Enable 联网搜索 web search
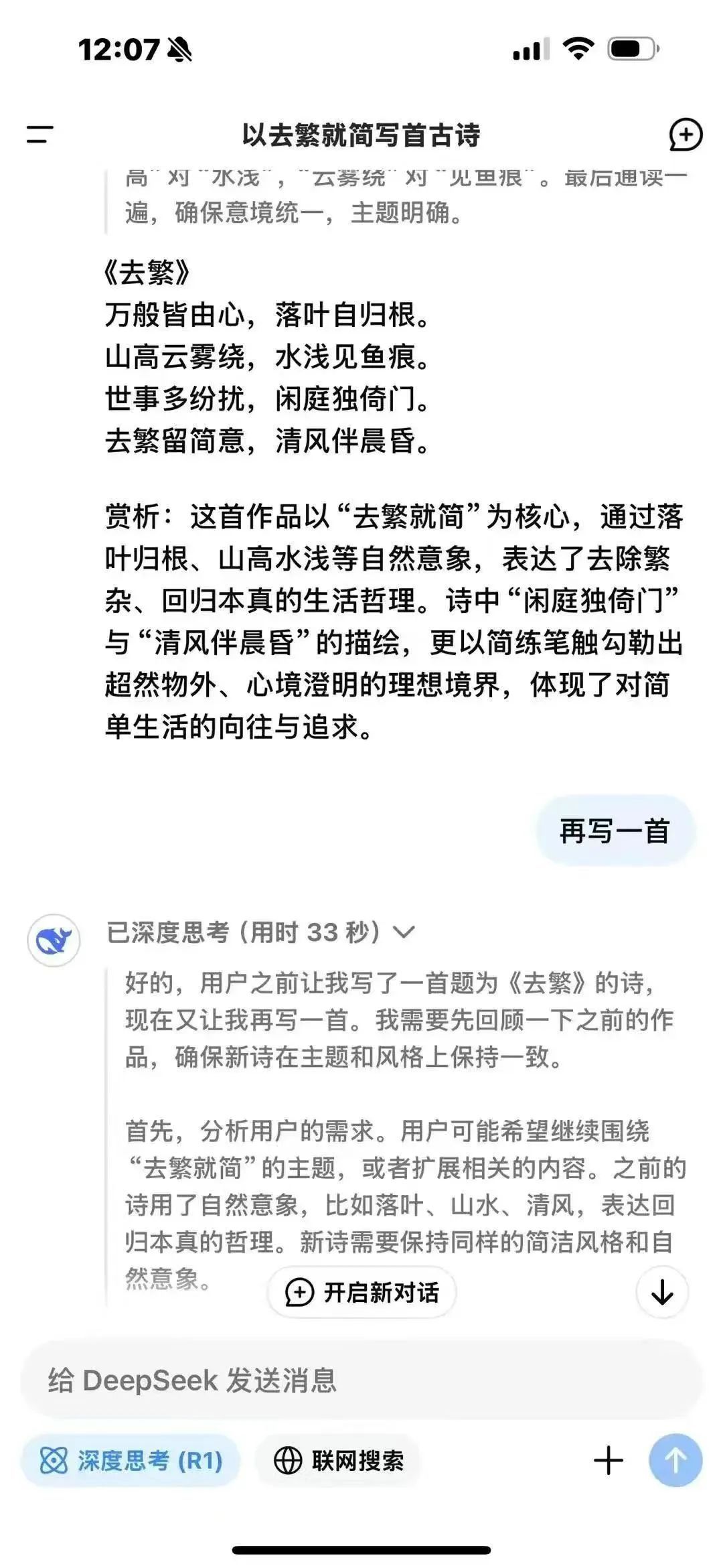 339,1460
